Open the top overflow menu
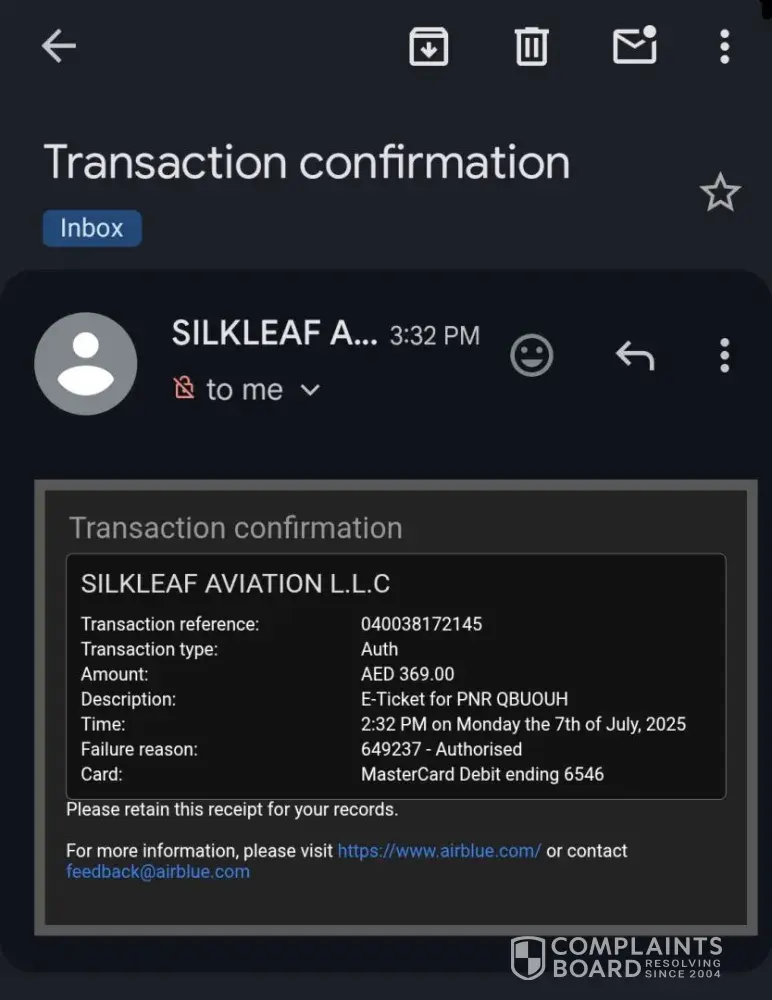772x1000 pixels. pos(724,46)
